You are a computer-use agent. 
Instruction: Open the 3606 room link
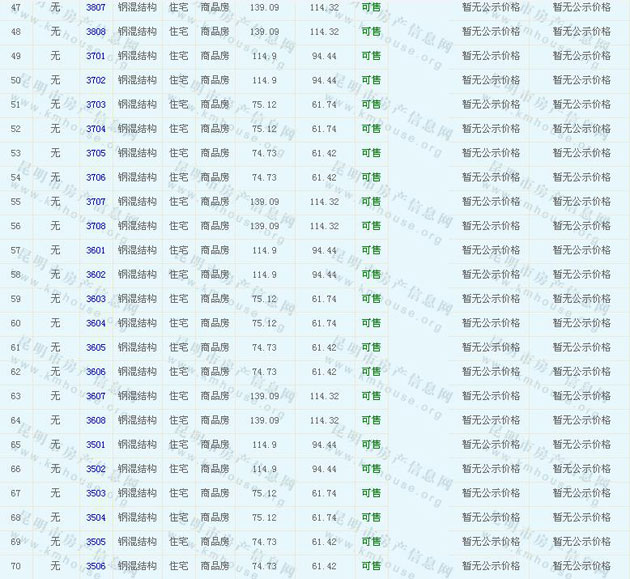pos(96,372)
